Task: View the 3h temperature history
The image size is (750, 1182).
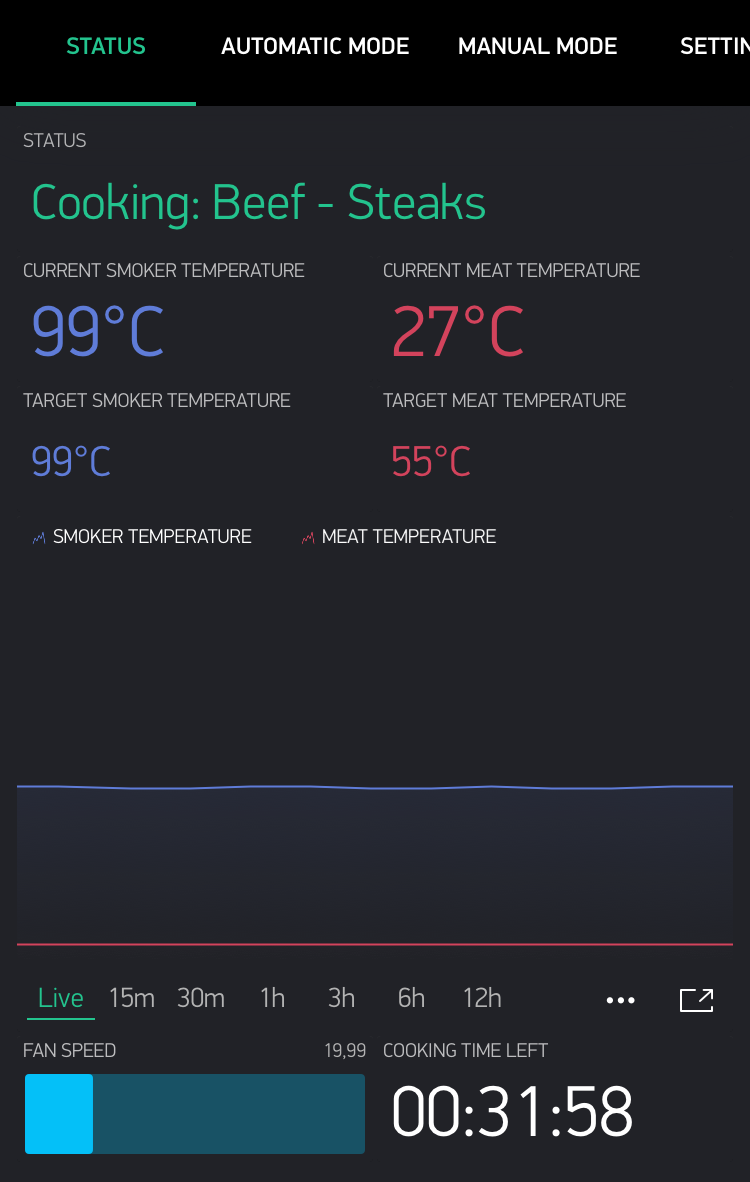Action: tap(341, 998)
